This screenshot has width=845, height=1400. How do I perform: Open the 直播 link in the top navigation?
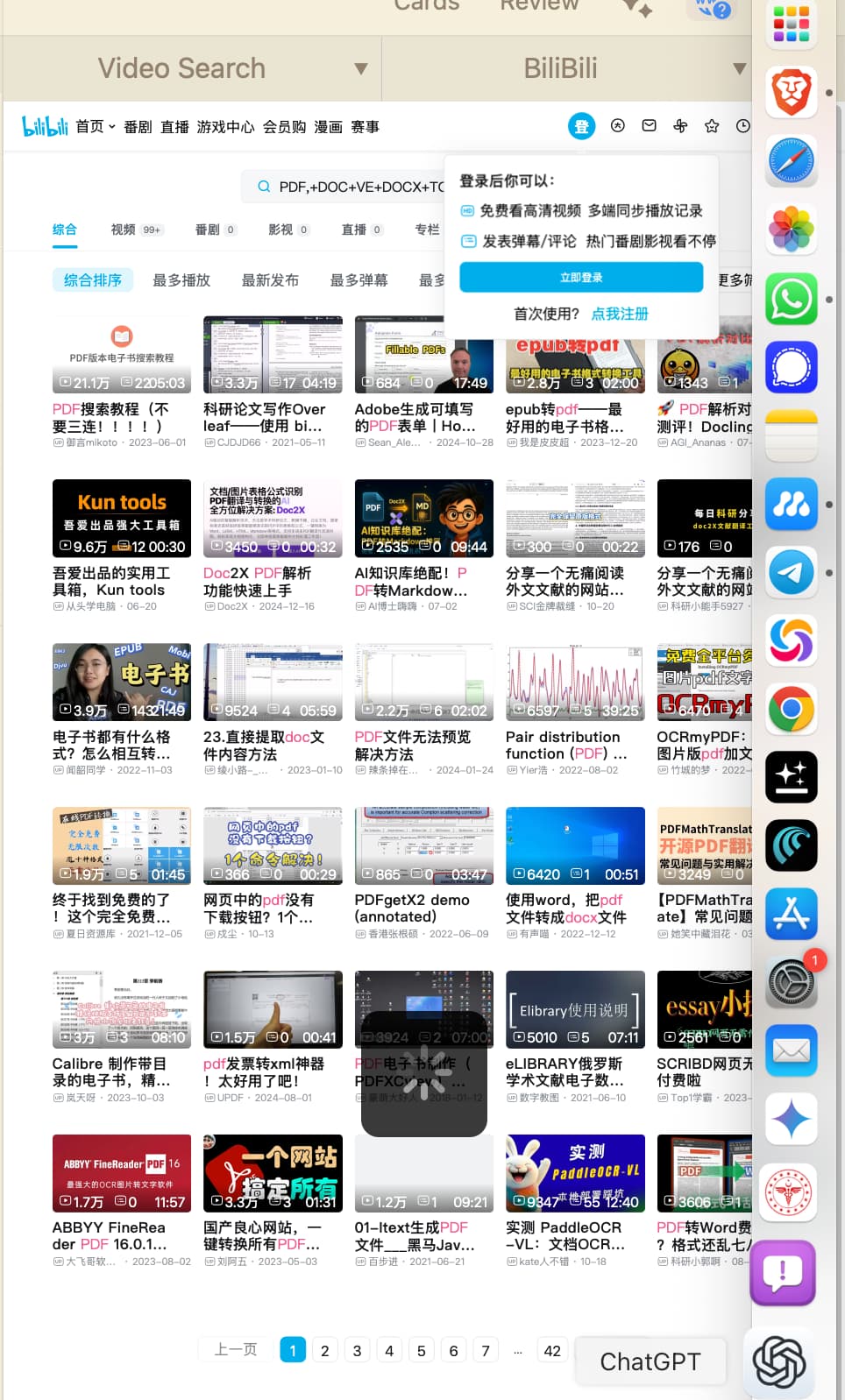pos(174,127)
